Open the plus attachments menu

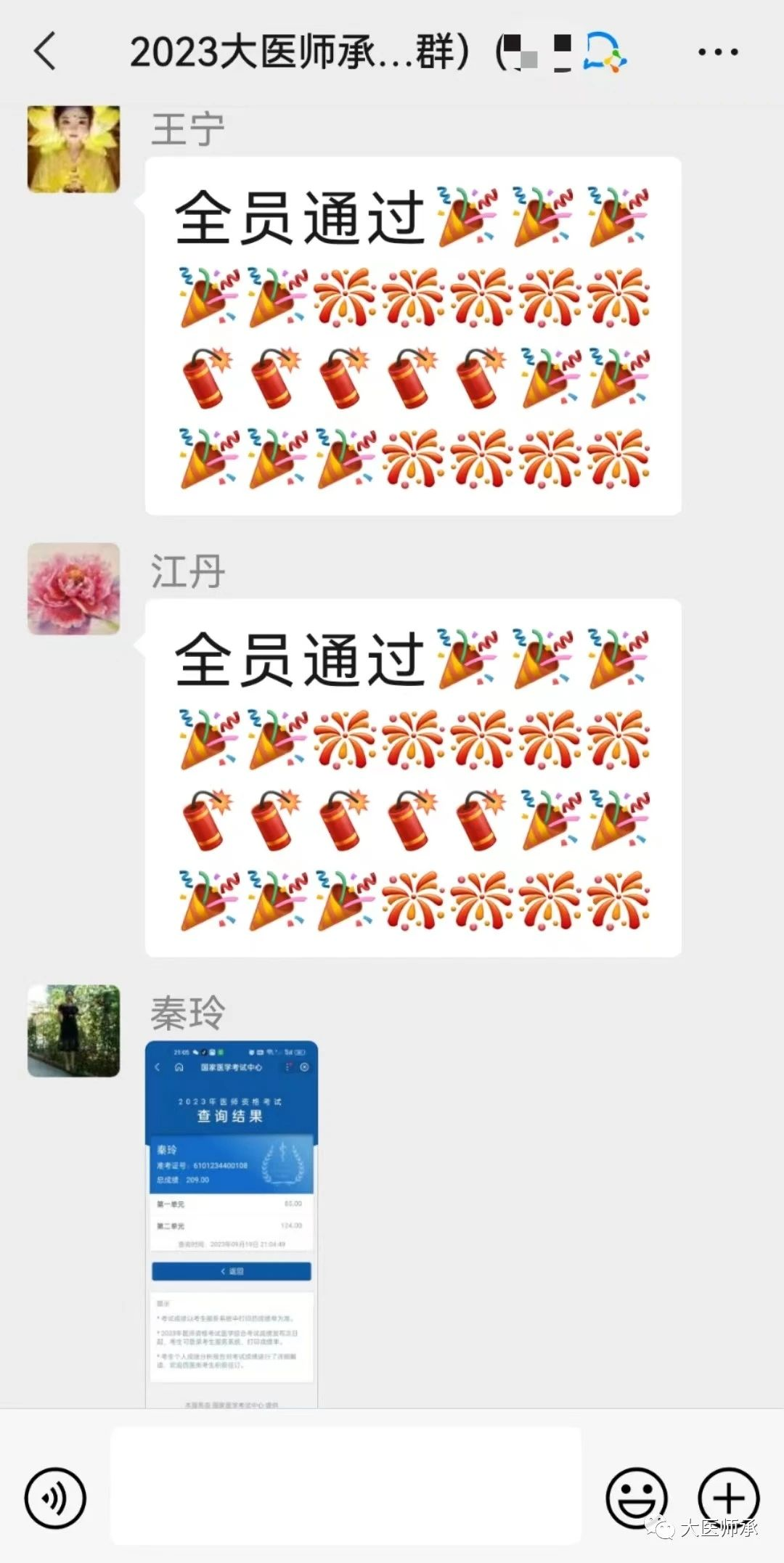coord(728,1498)
